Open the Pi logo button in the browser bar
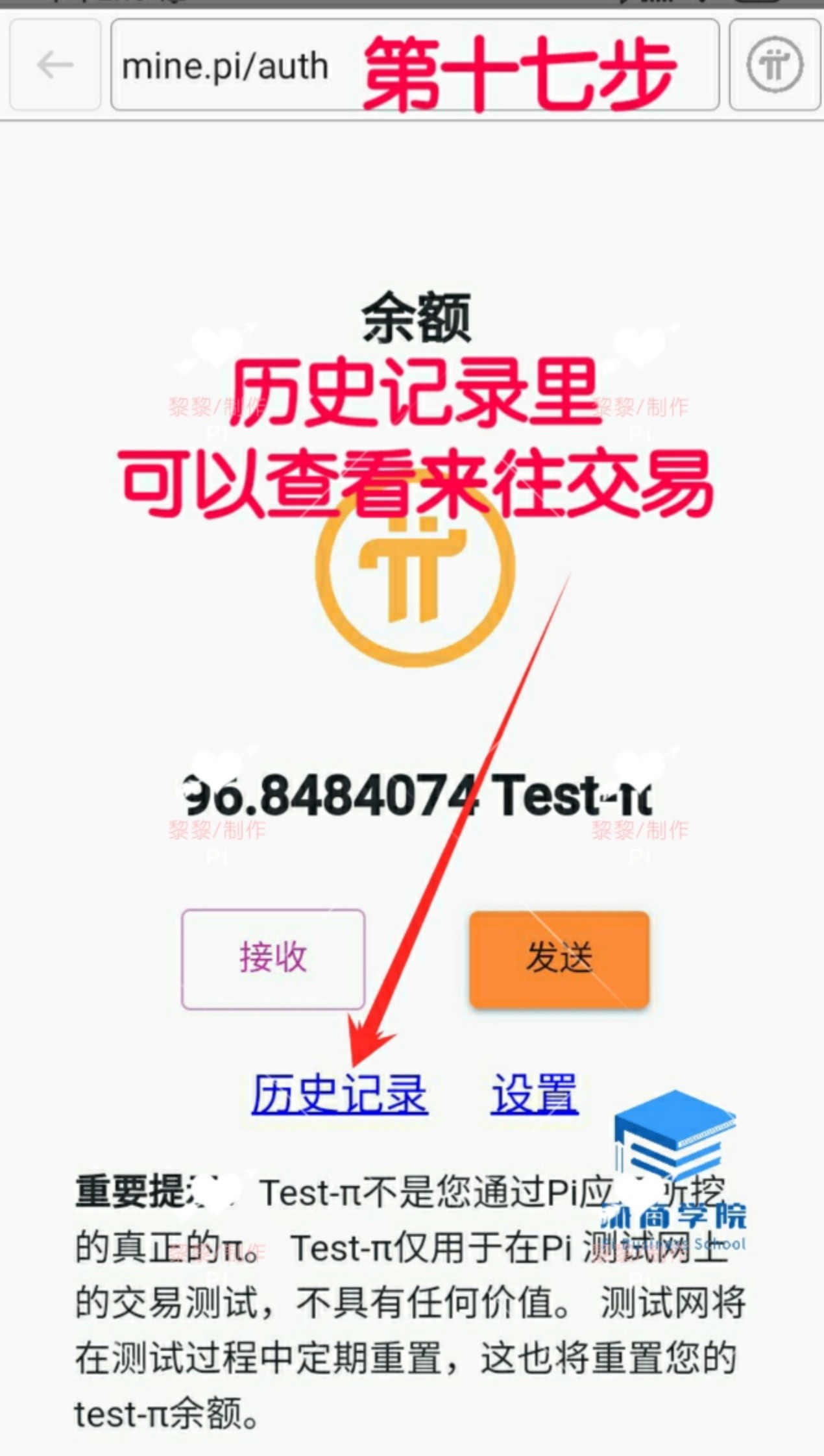 pyautogui.click(x=775, y=65)
